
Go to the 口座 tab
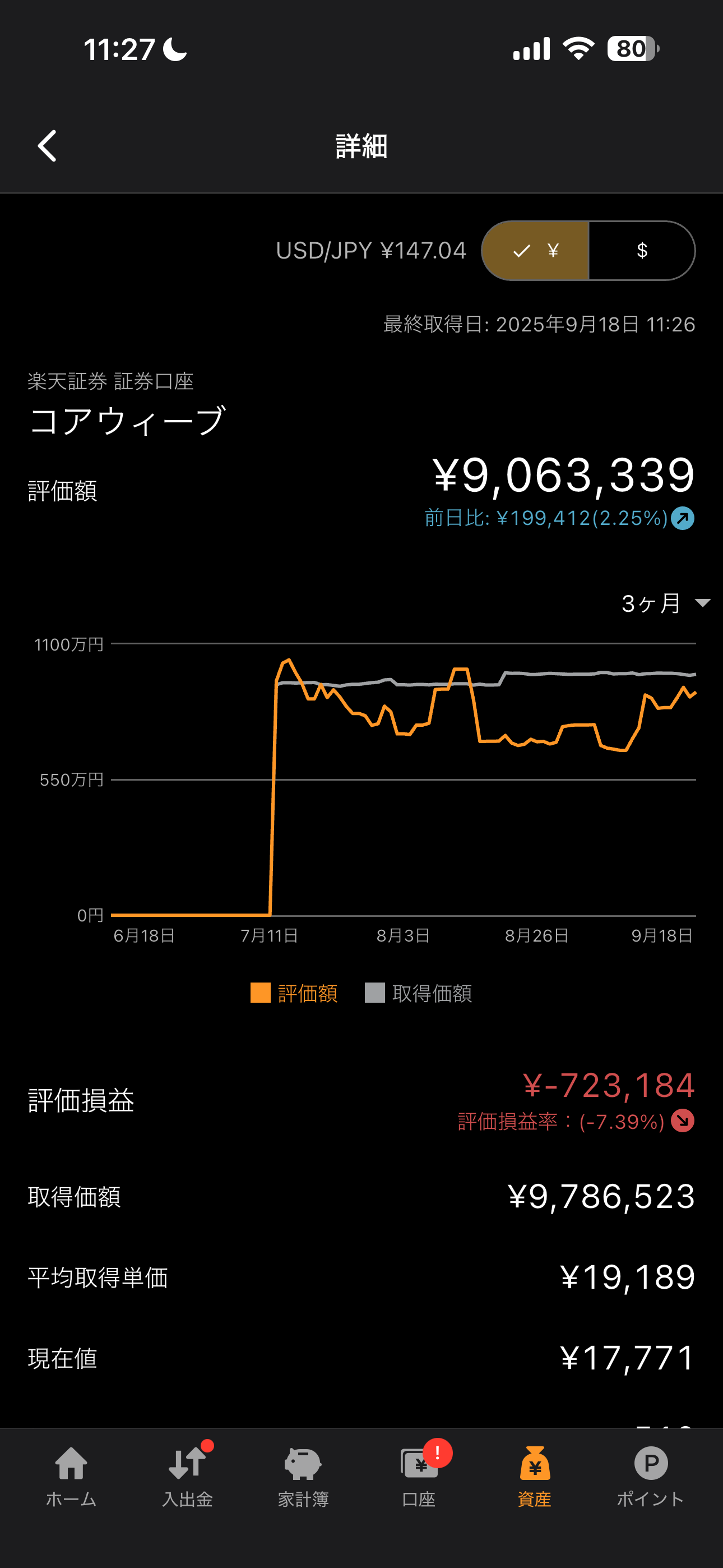[419, 1476]
